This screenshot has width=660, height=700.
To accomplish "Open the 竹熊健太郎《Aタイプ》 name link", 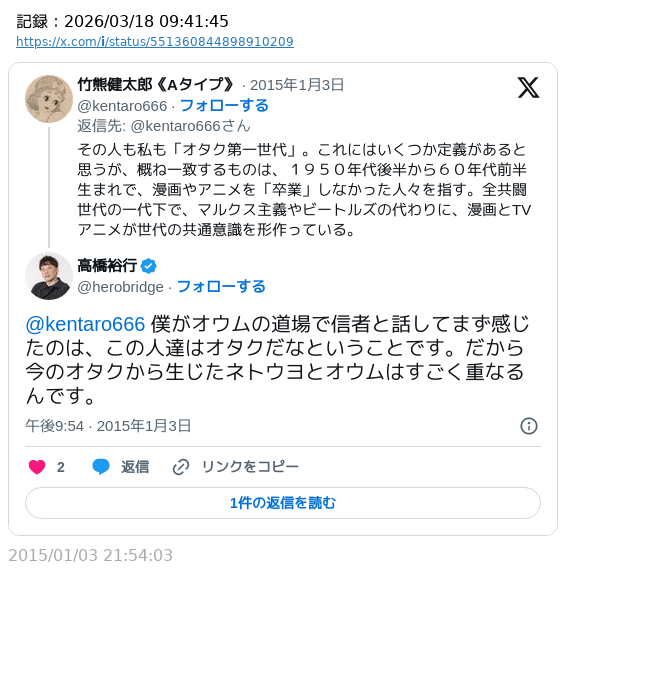I will tap(156, 85).
